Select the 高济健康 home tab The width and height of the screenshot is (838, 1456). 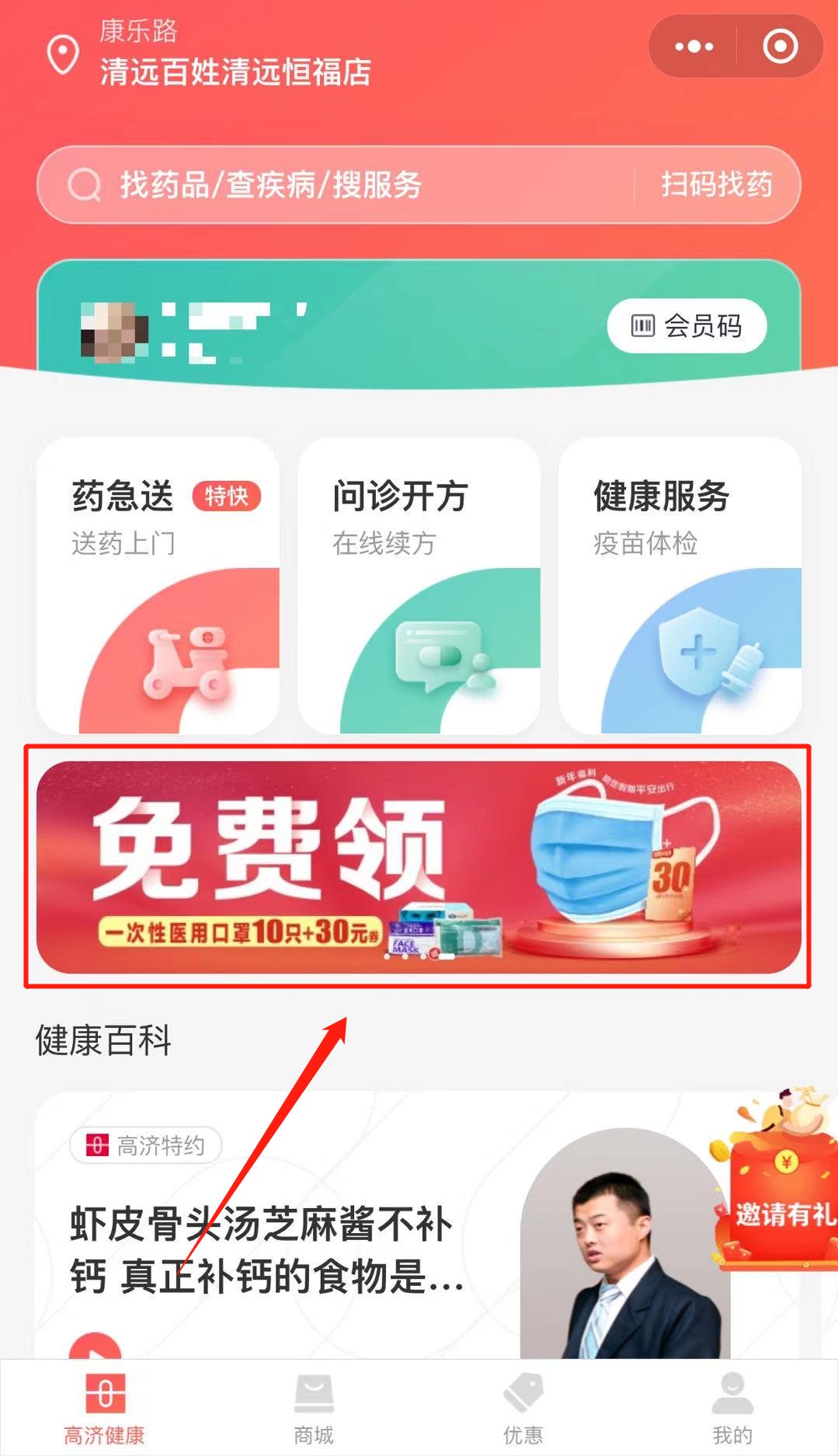tap(105, 1408)
